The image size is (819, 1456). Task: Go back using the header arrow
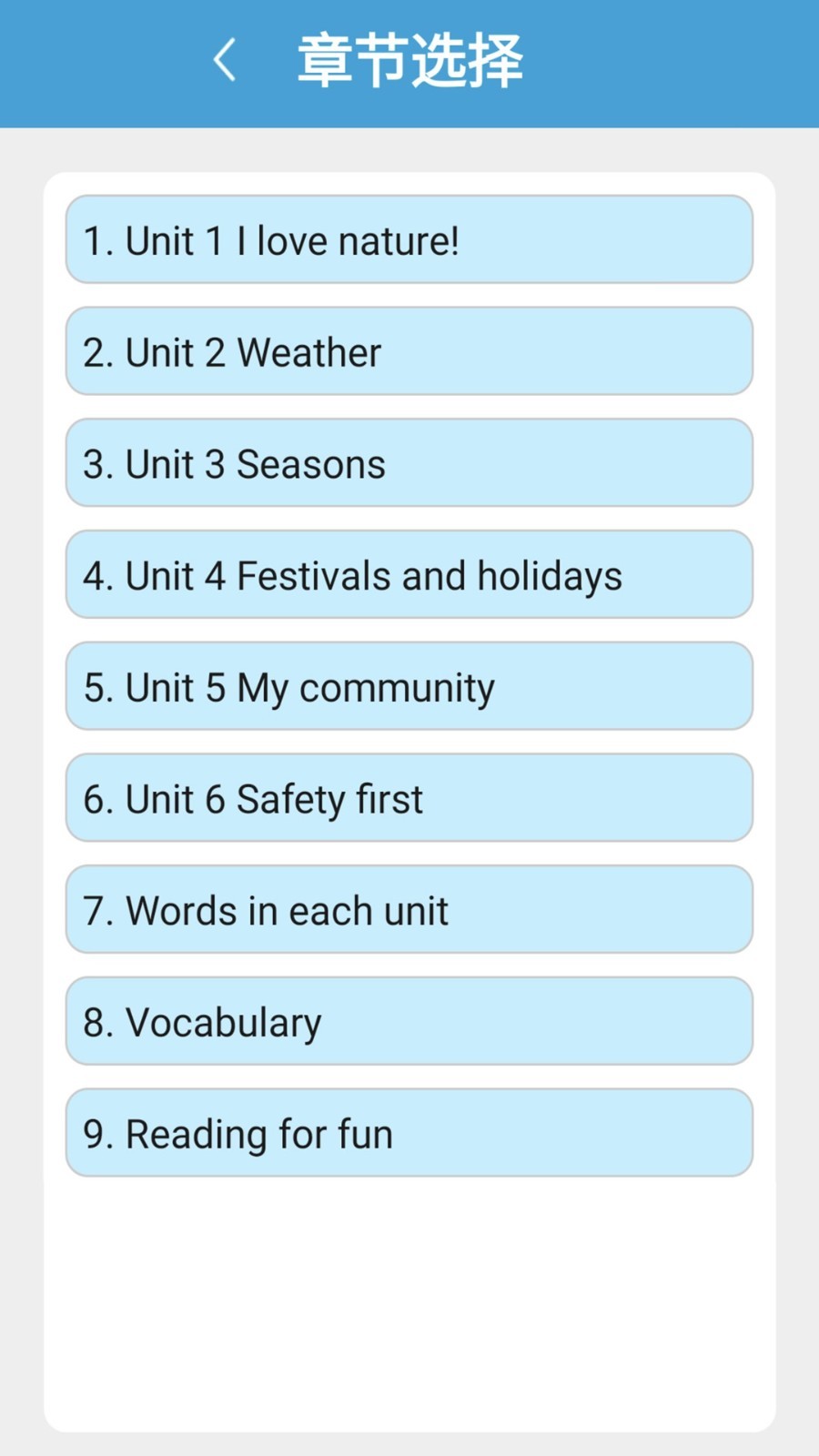tap(225, 60)
